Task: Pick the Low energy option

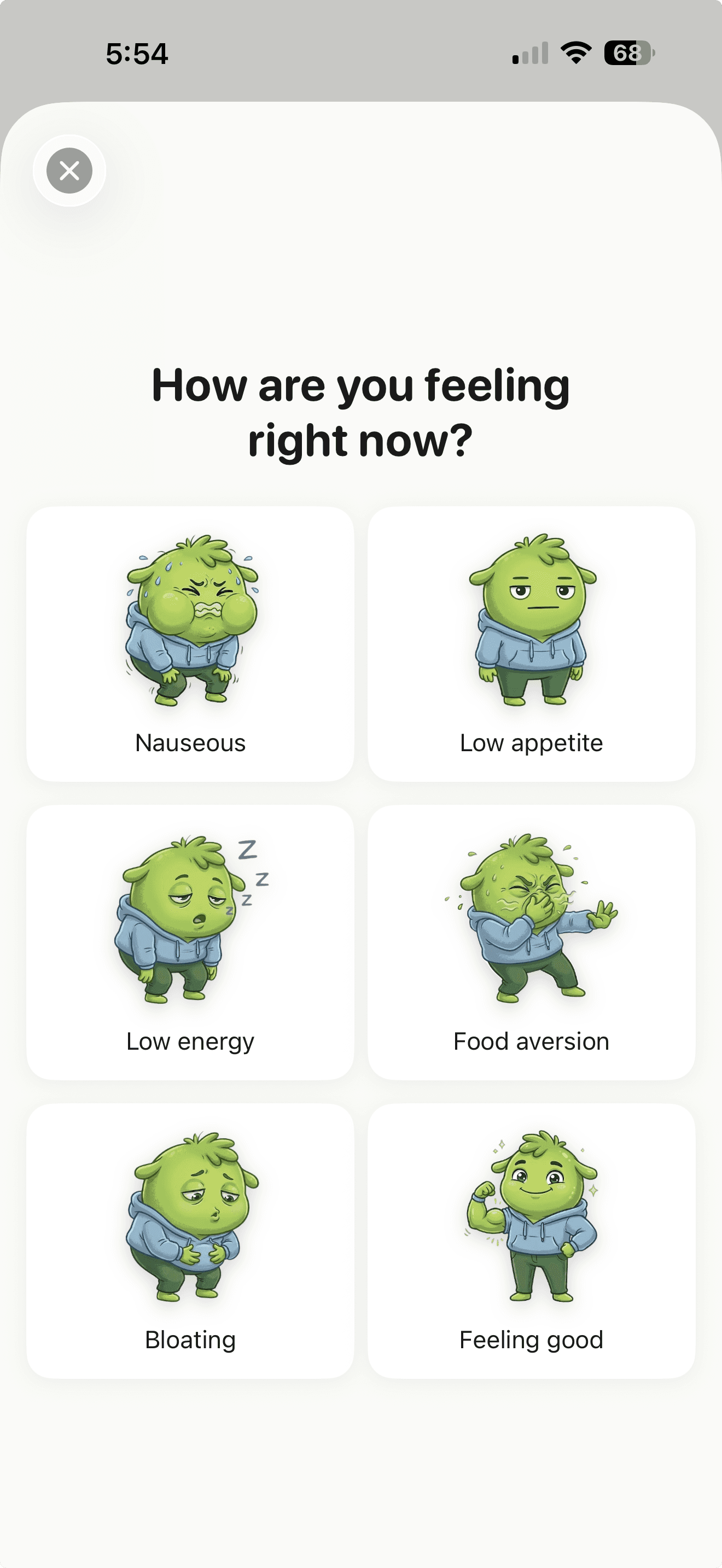Action: pos(190,942)
